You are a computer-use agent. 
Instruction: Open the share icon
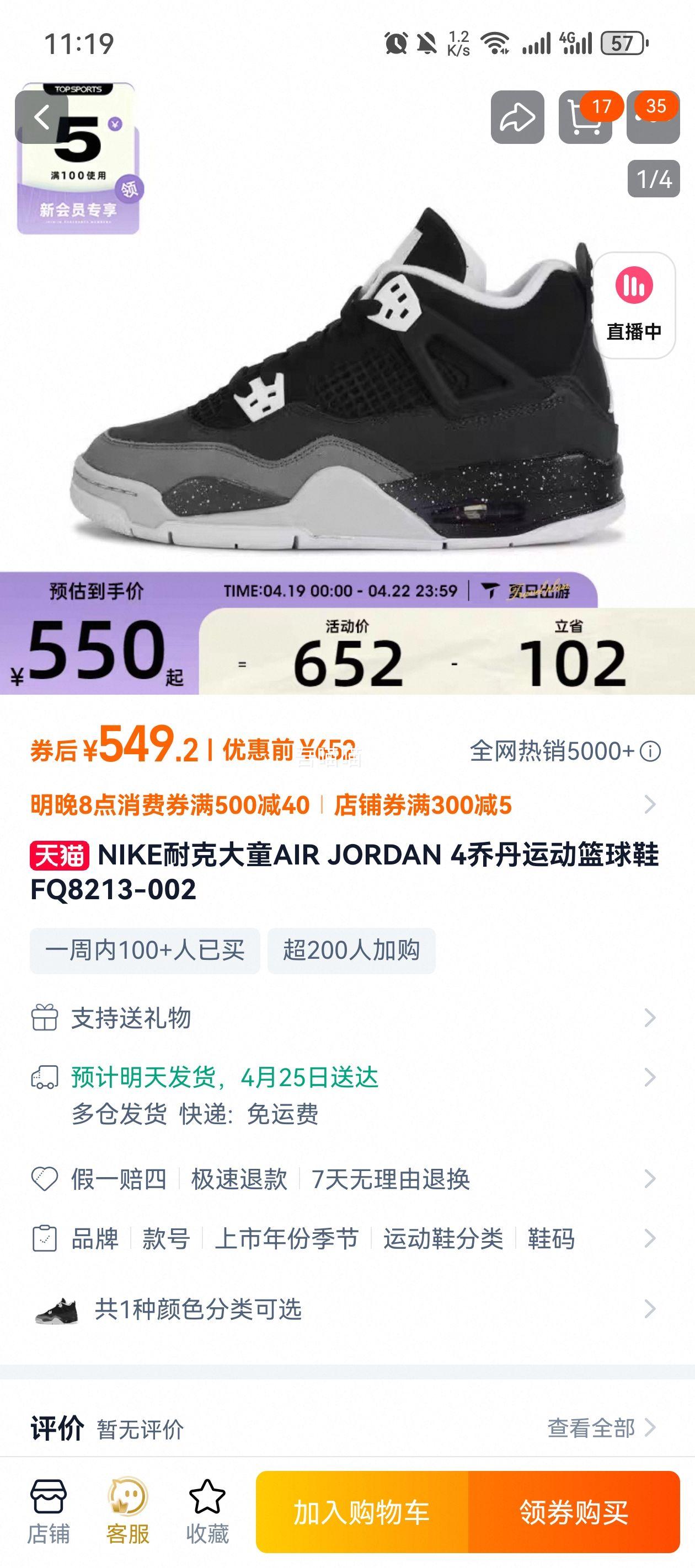tap(518, 116)
